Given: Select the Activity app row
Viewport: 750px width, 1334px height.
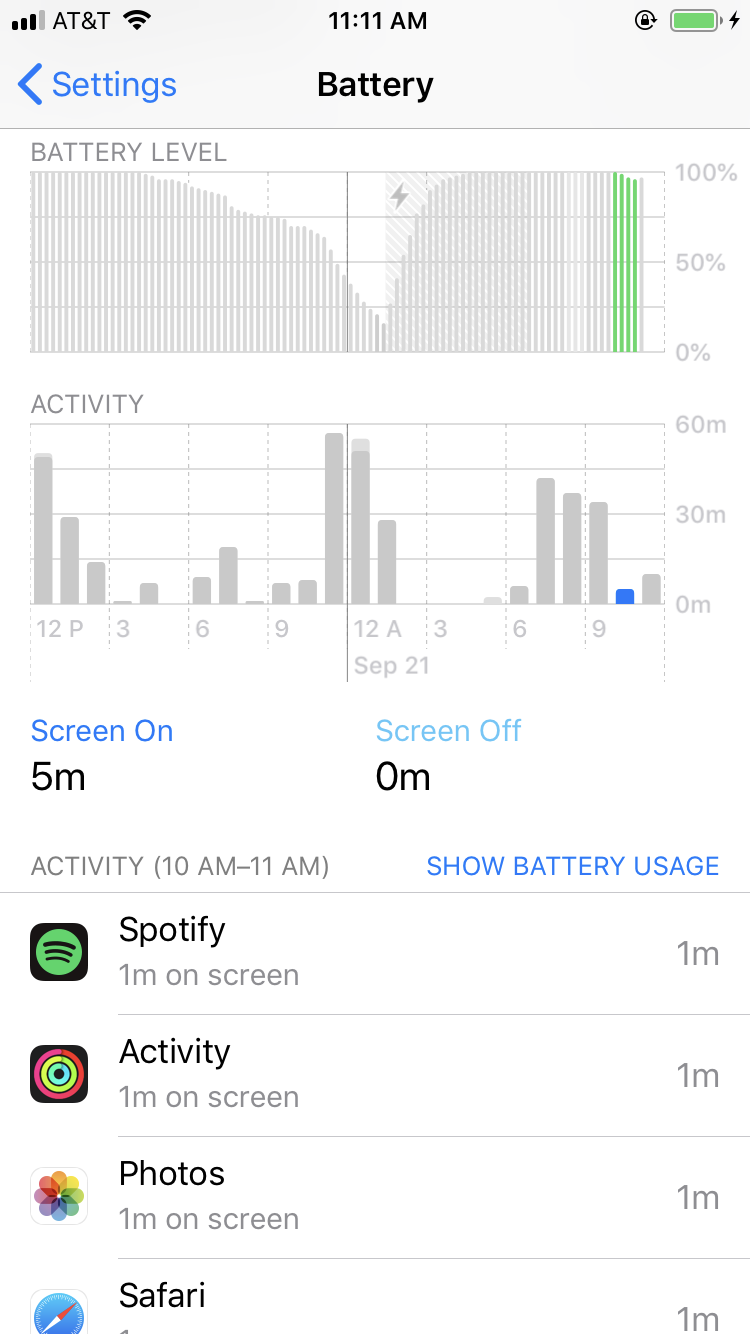Looking at the screenshot, I should (375, 1076).
